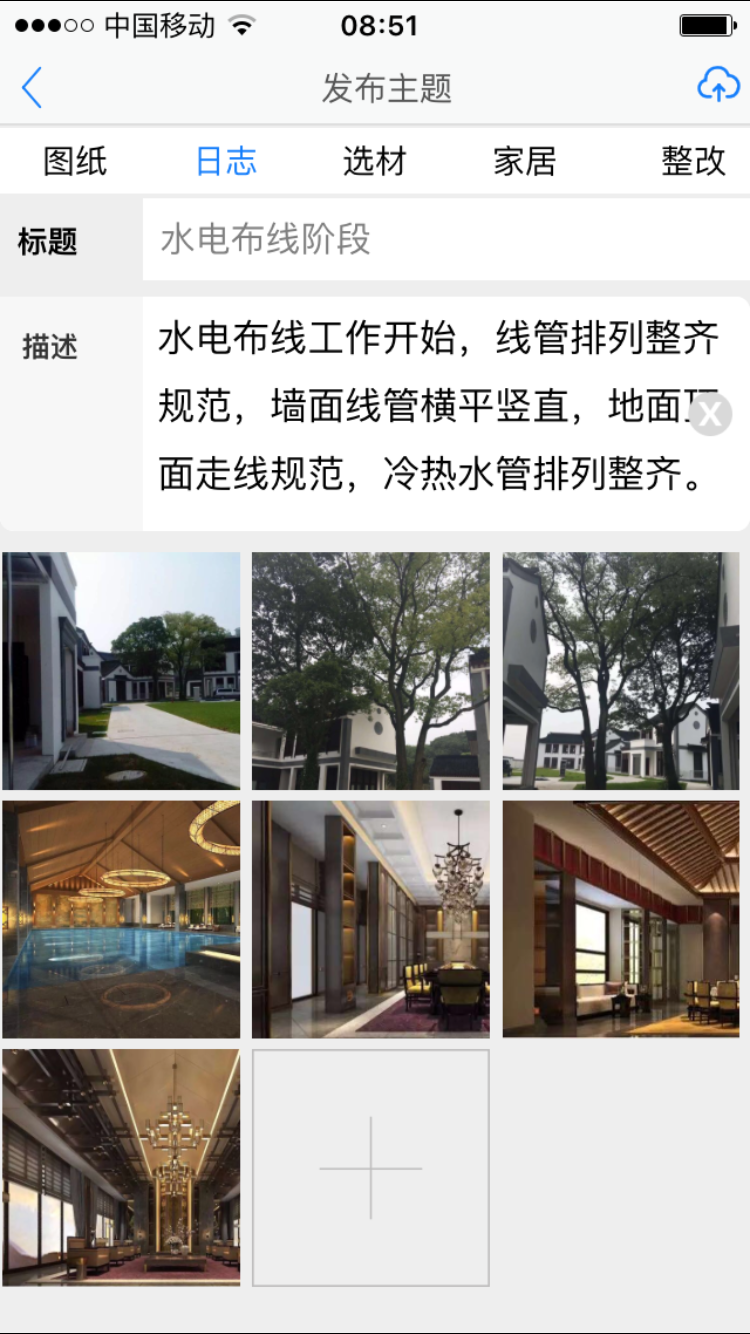Open the 选材 tab
This screenshot has width=750, height=1334.
coord(375,161)
